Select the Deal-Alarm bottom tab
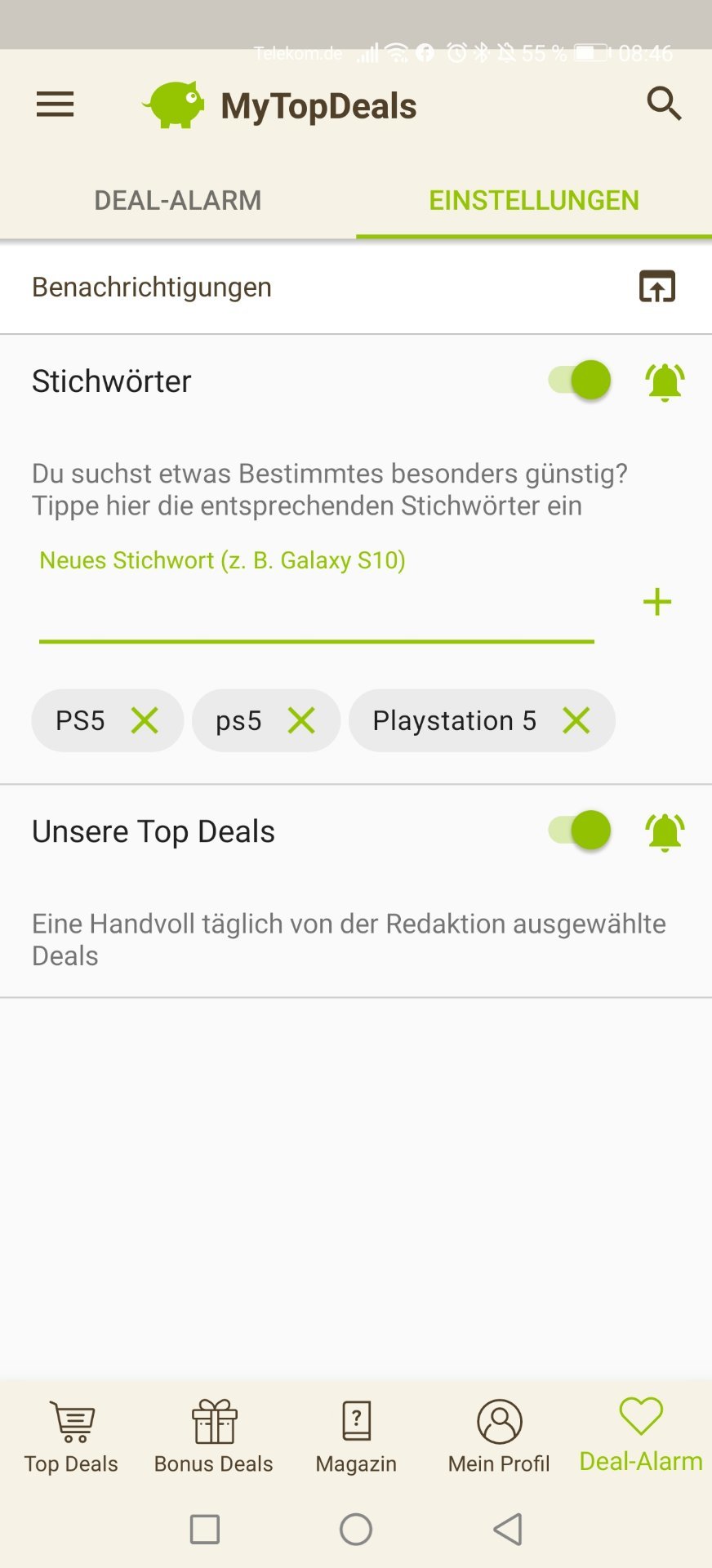This screenshot has width=712, height=1568. [x=641, y=1436]
